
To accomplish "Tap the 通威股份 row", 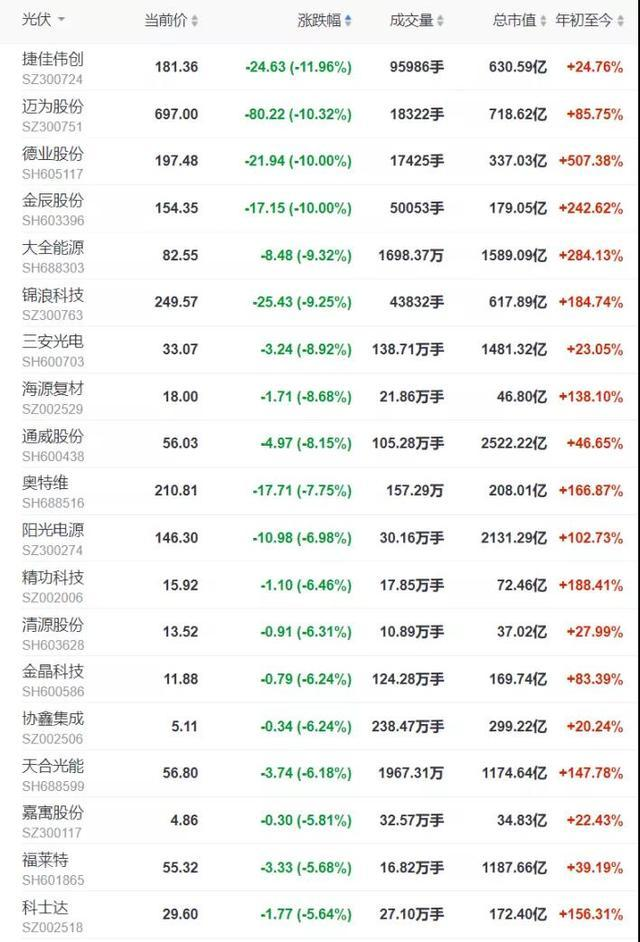I will [x=53, y=436].
